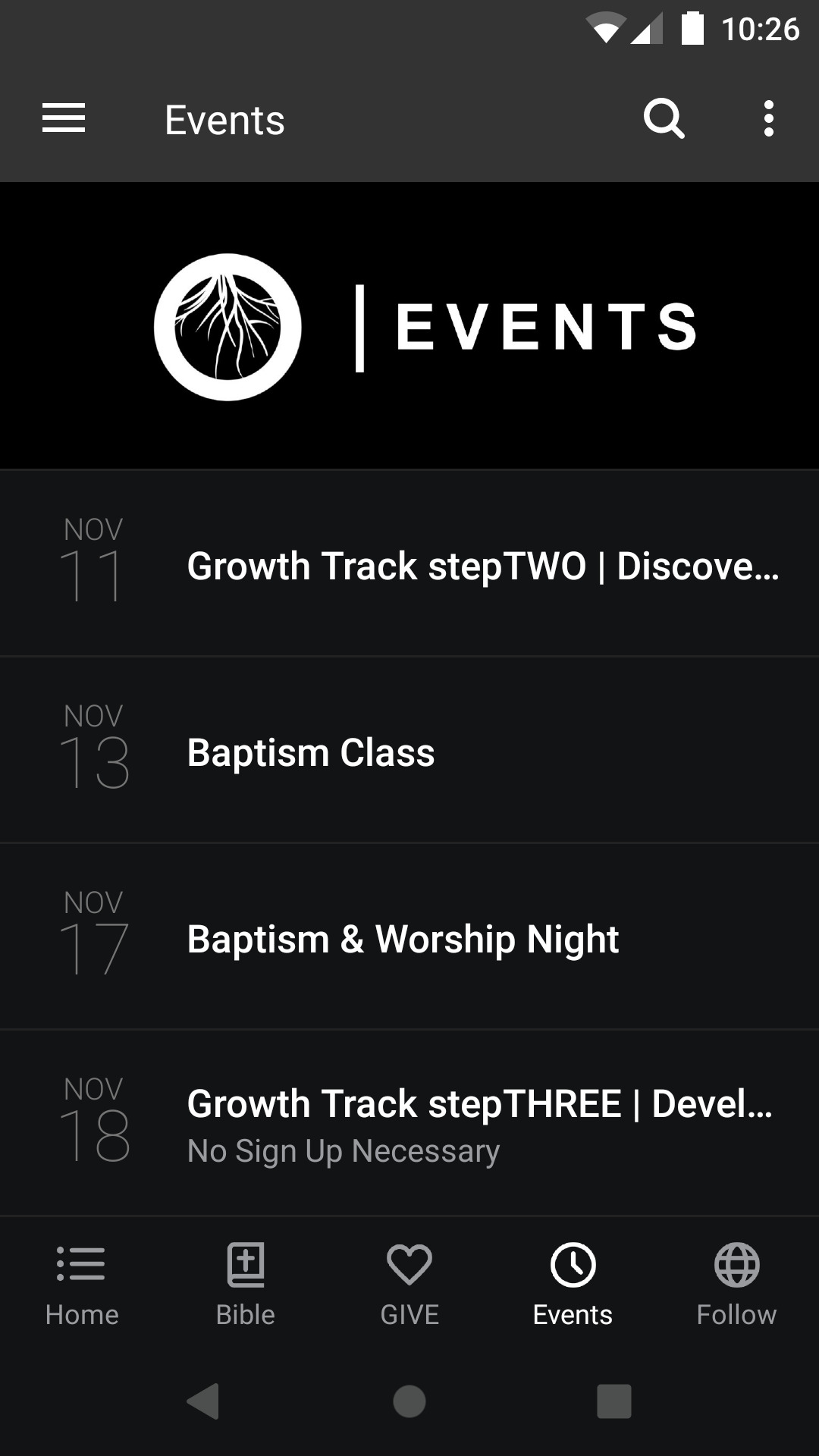Go back using the system back button
819x1456 pixels.
click(203, 1401)
